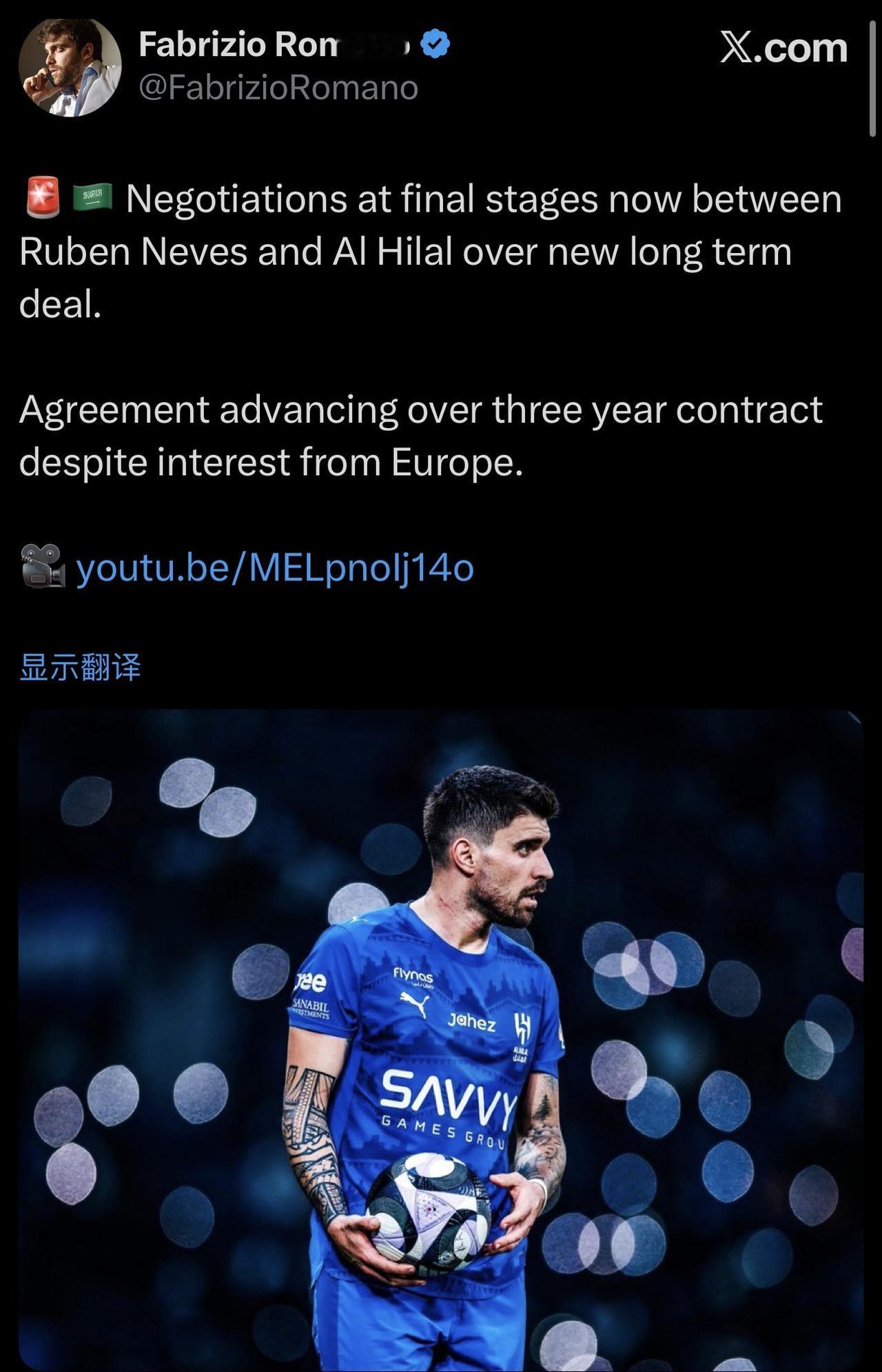Open the Ruben Neves photo in the tweet
This screenshot has width=882, height=1372.
click(x=441, y=1034)
